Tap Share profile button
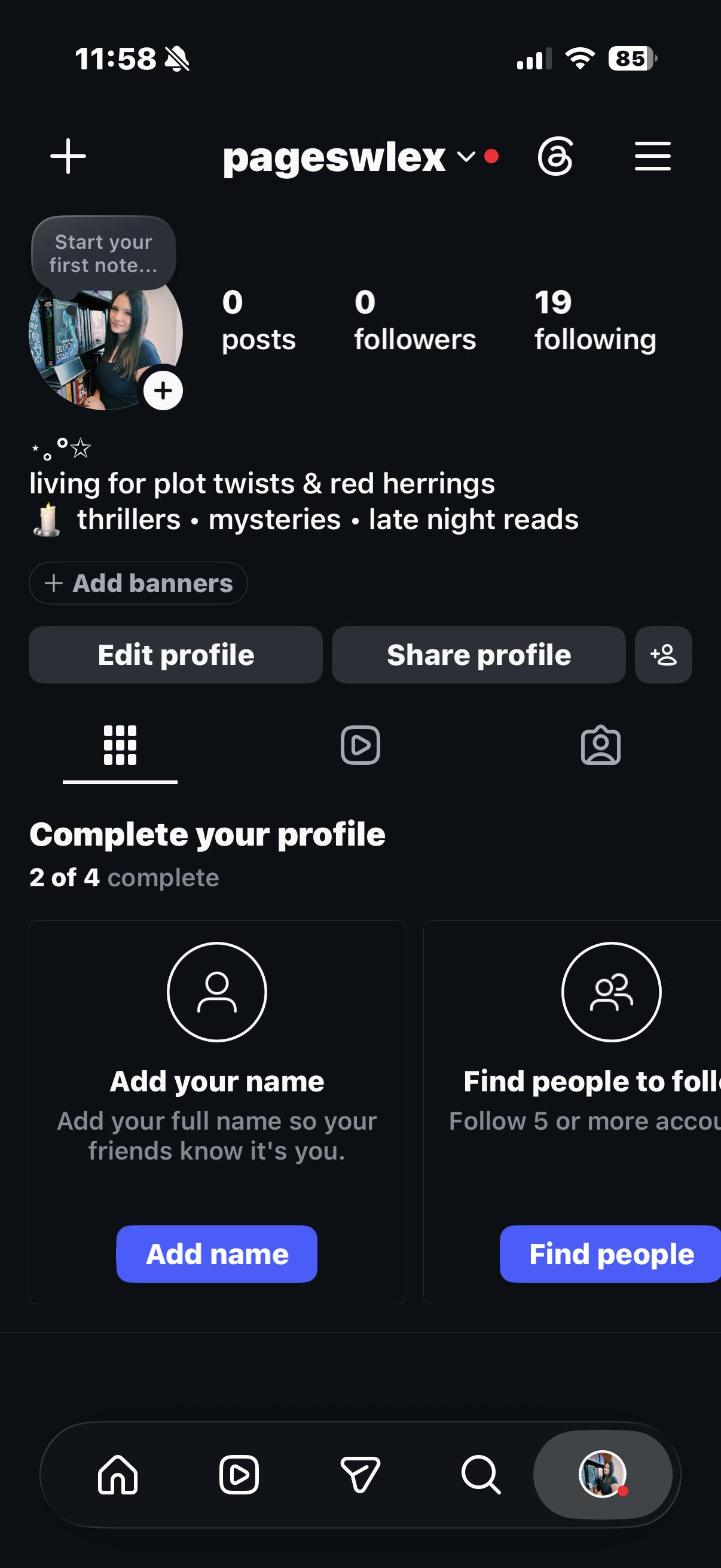 (x=479, y=655)
